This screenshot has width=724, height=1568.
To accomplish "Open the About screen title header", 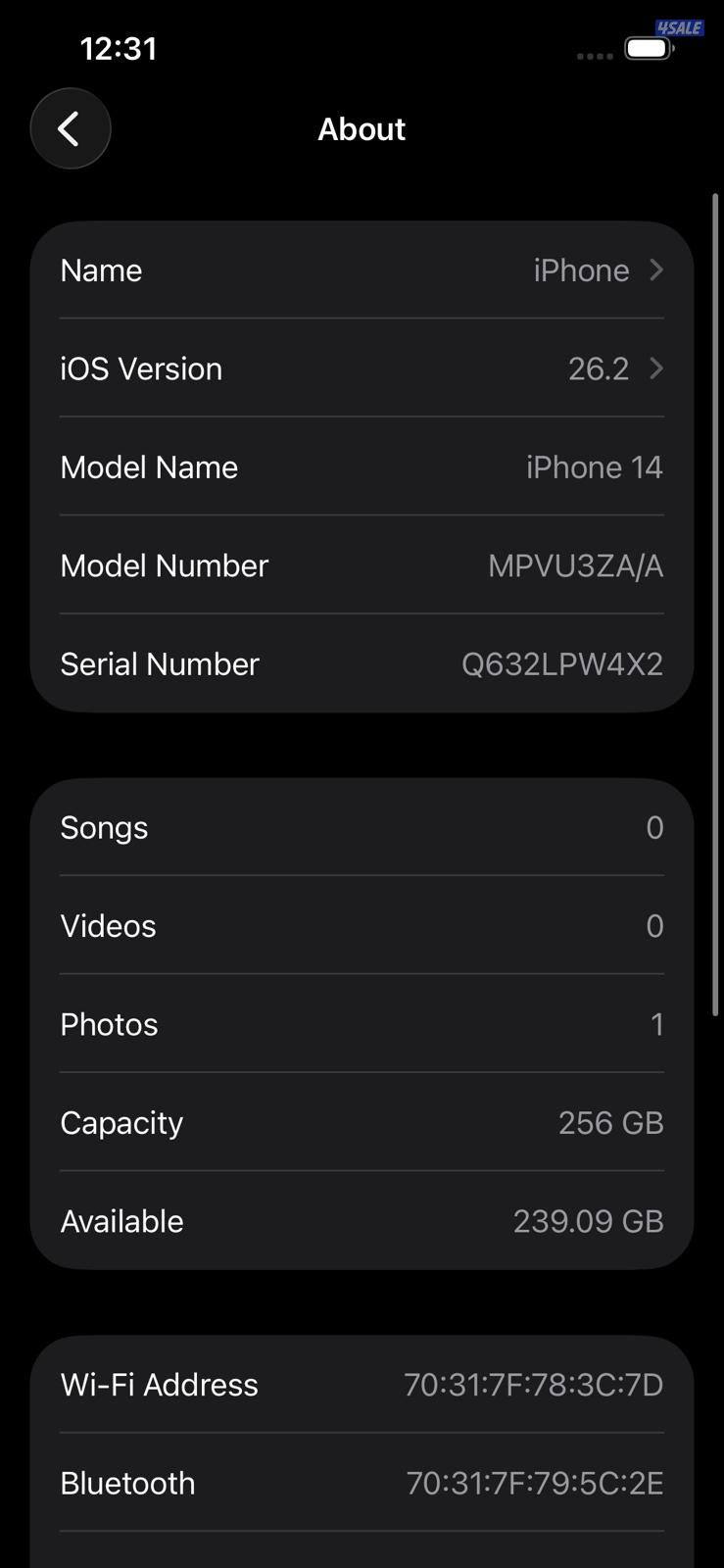I will (362, 128).
